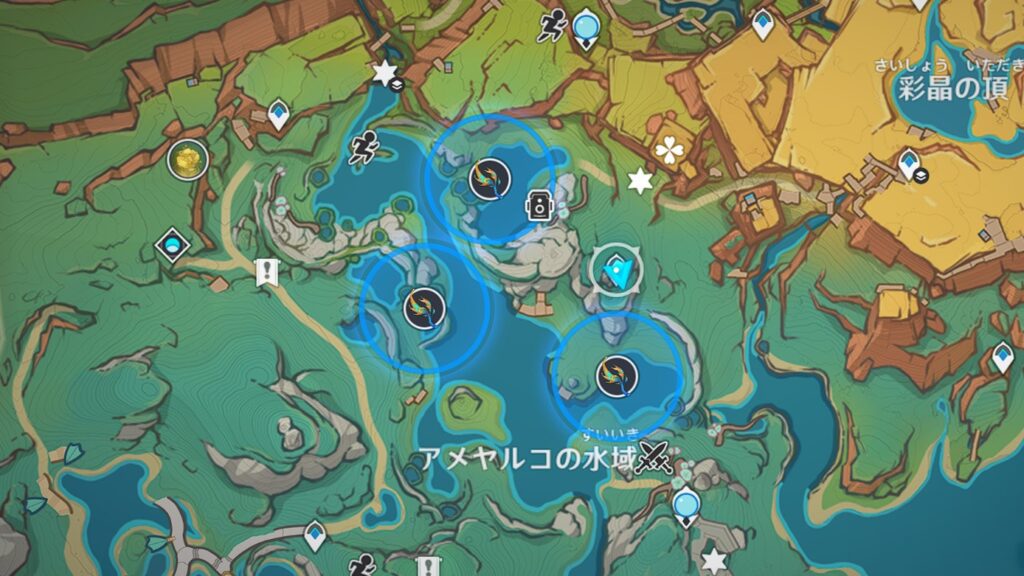Select the feather quest marker below the player arrow

pyautogui.click(x=616, y=375)
